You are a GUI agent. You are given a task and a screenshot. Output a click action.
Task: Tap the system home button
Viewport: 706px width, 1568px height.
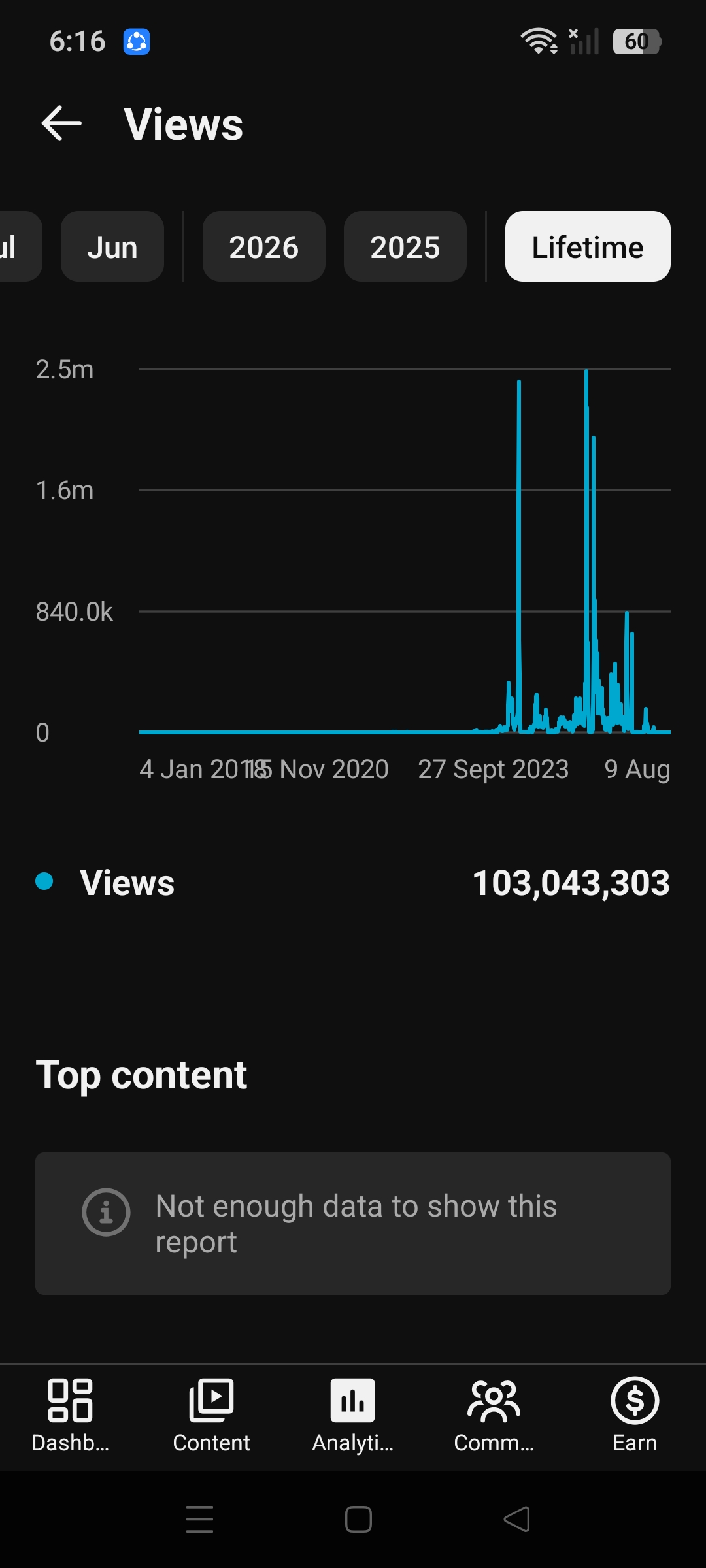coord(358,1520)
